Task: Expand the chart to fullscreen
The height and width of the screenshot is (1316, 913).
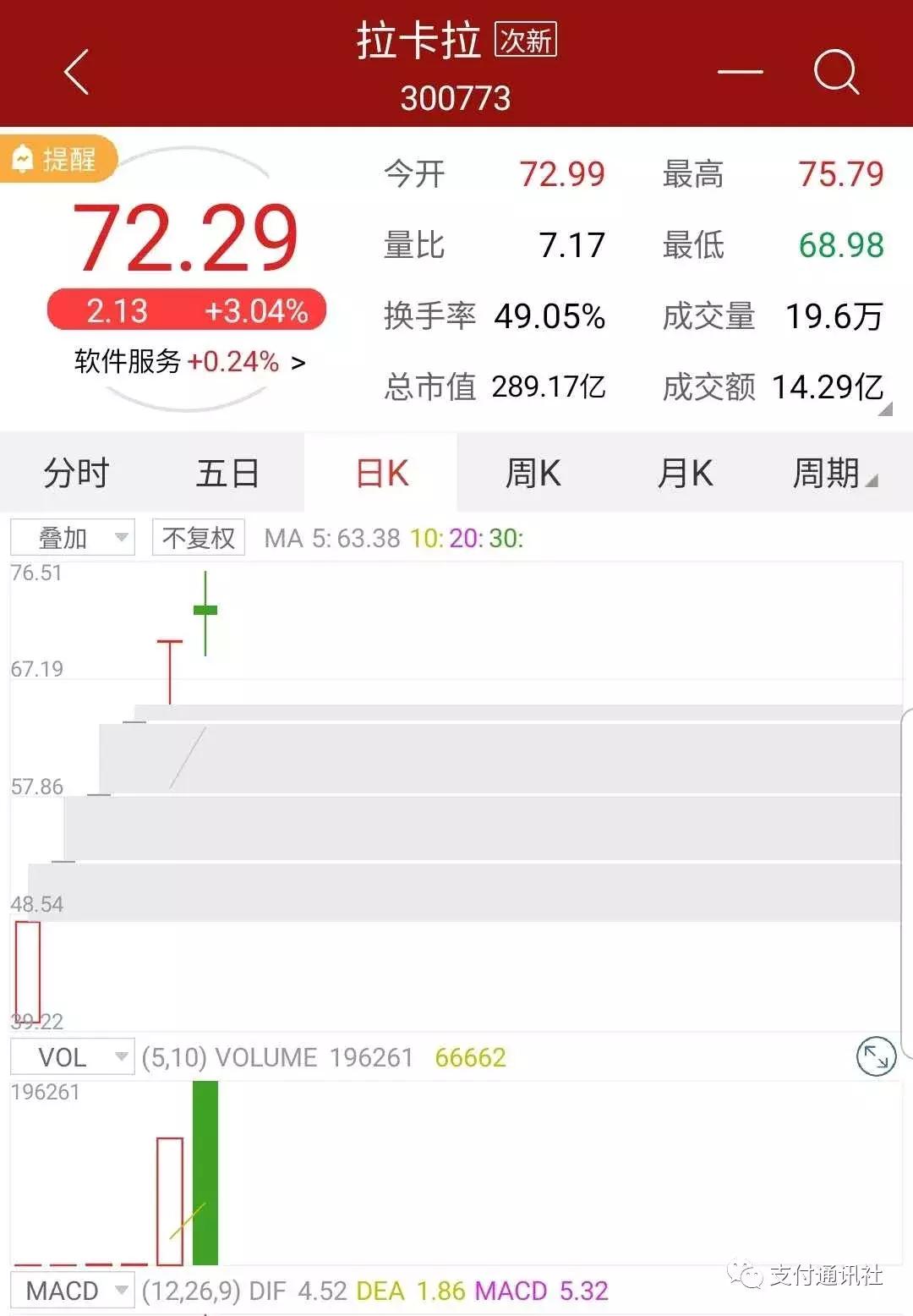Action: [876, 1057]
